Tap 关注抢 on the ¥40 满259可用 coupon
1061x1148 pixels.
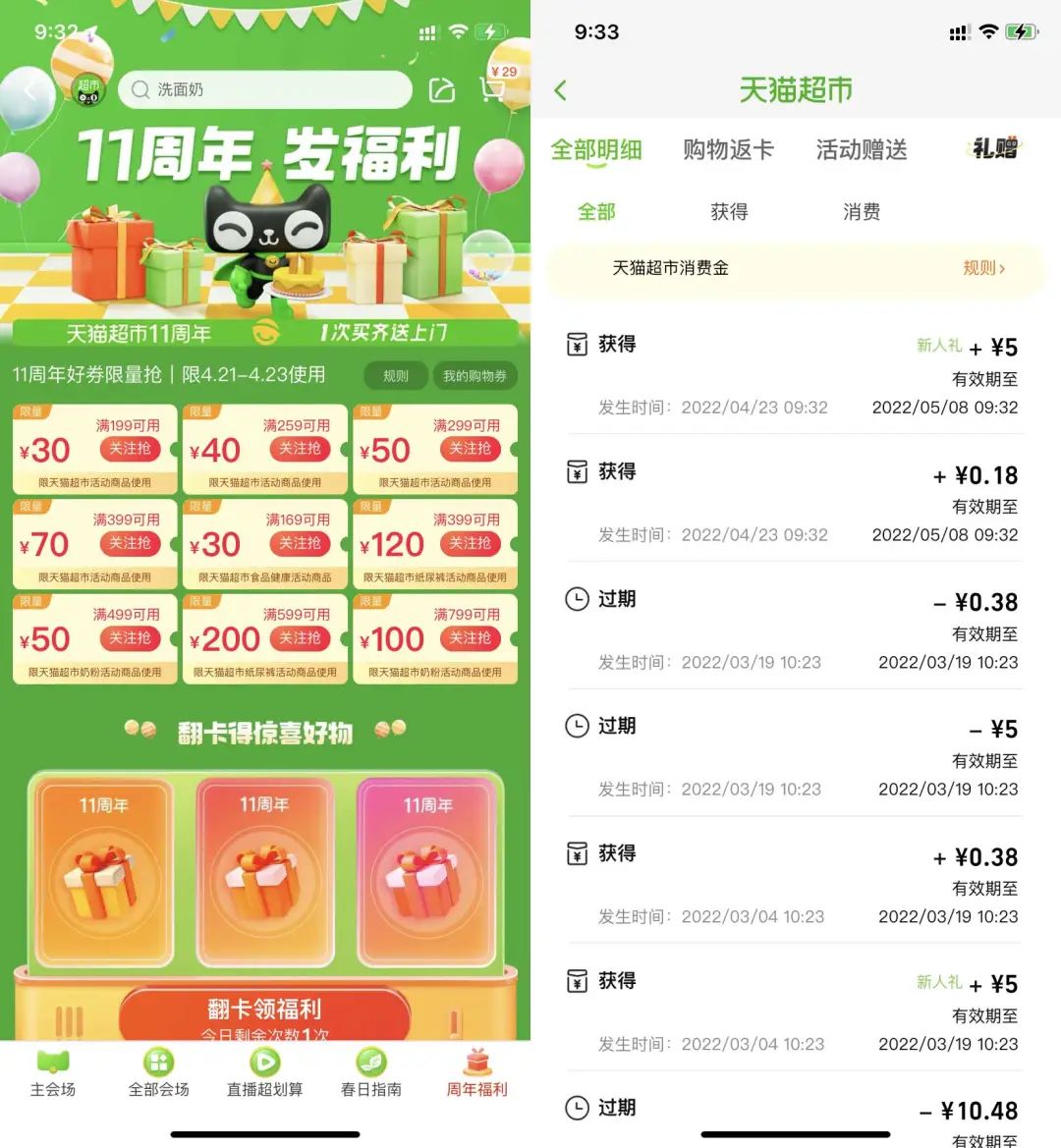click(x=300, y=449)
